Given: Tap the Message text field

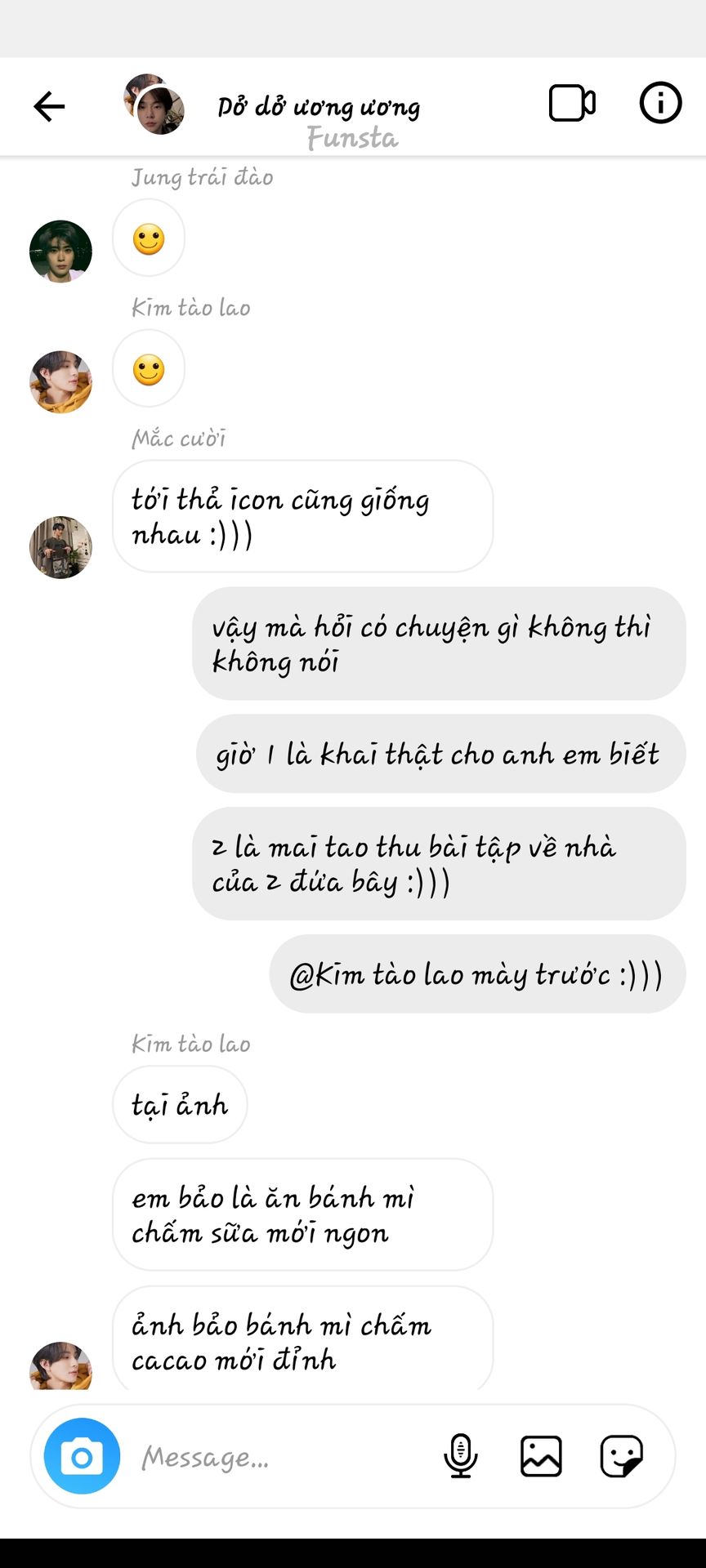Looking at the screenshot, I should (x=278, y=1457).
